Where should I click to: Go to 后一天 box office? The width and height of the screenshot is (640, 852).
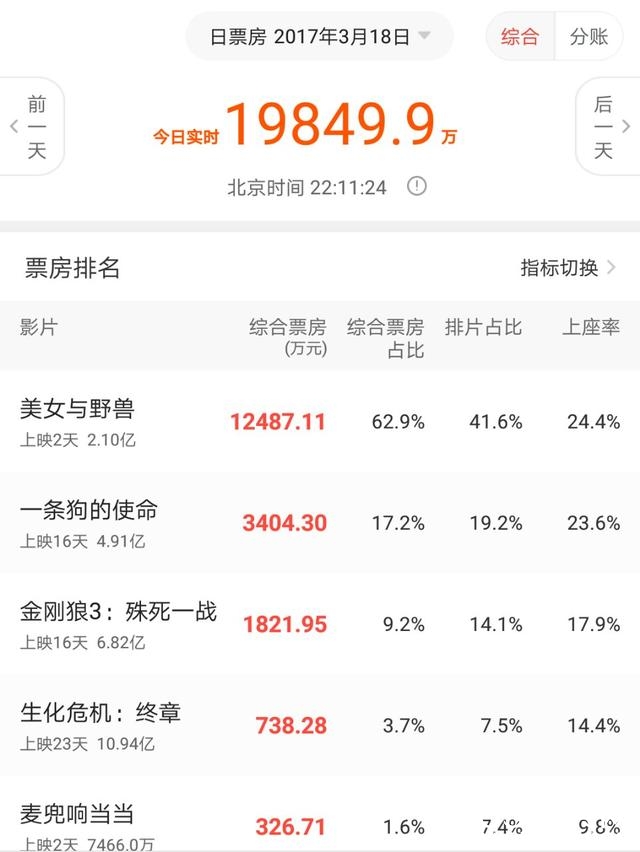pos(606,127)
